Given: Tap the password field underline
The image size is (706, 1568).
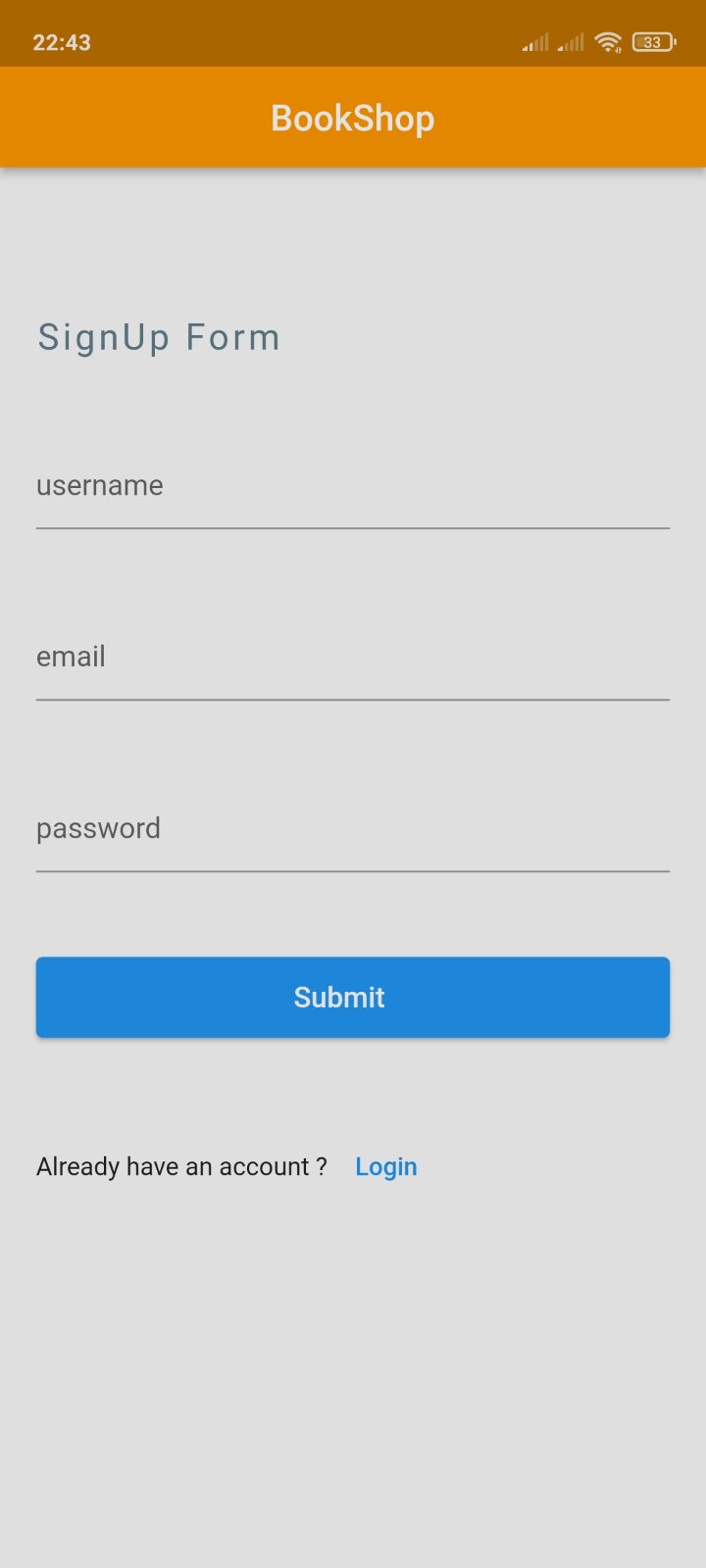Looking at the screenshot, I should (353, 872).
